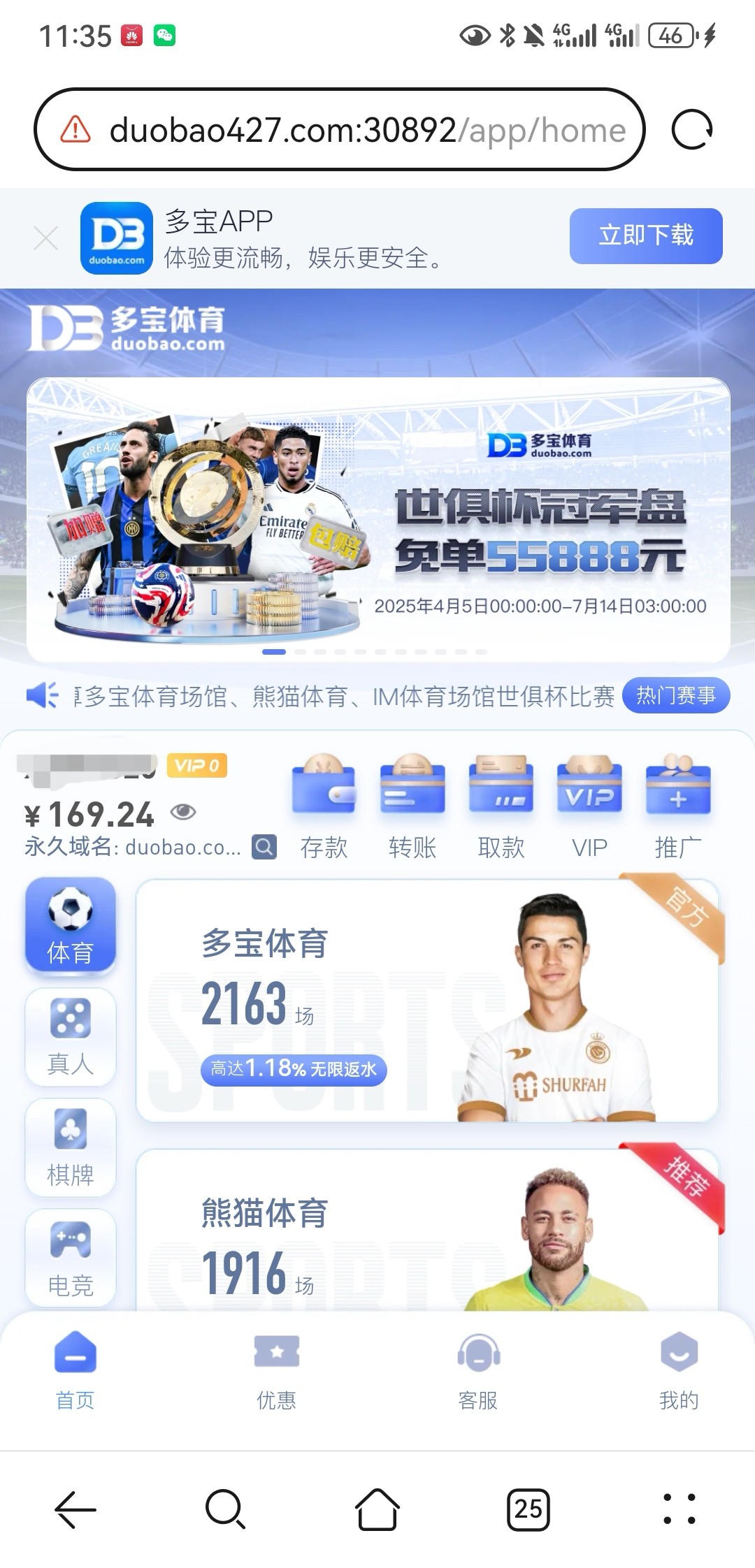Open the 多宝体育 card
Screen dimensions: 755x1568
tap(426, 1001)
